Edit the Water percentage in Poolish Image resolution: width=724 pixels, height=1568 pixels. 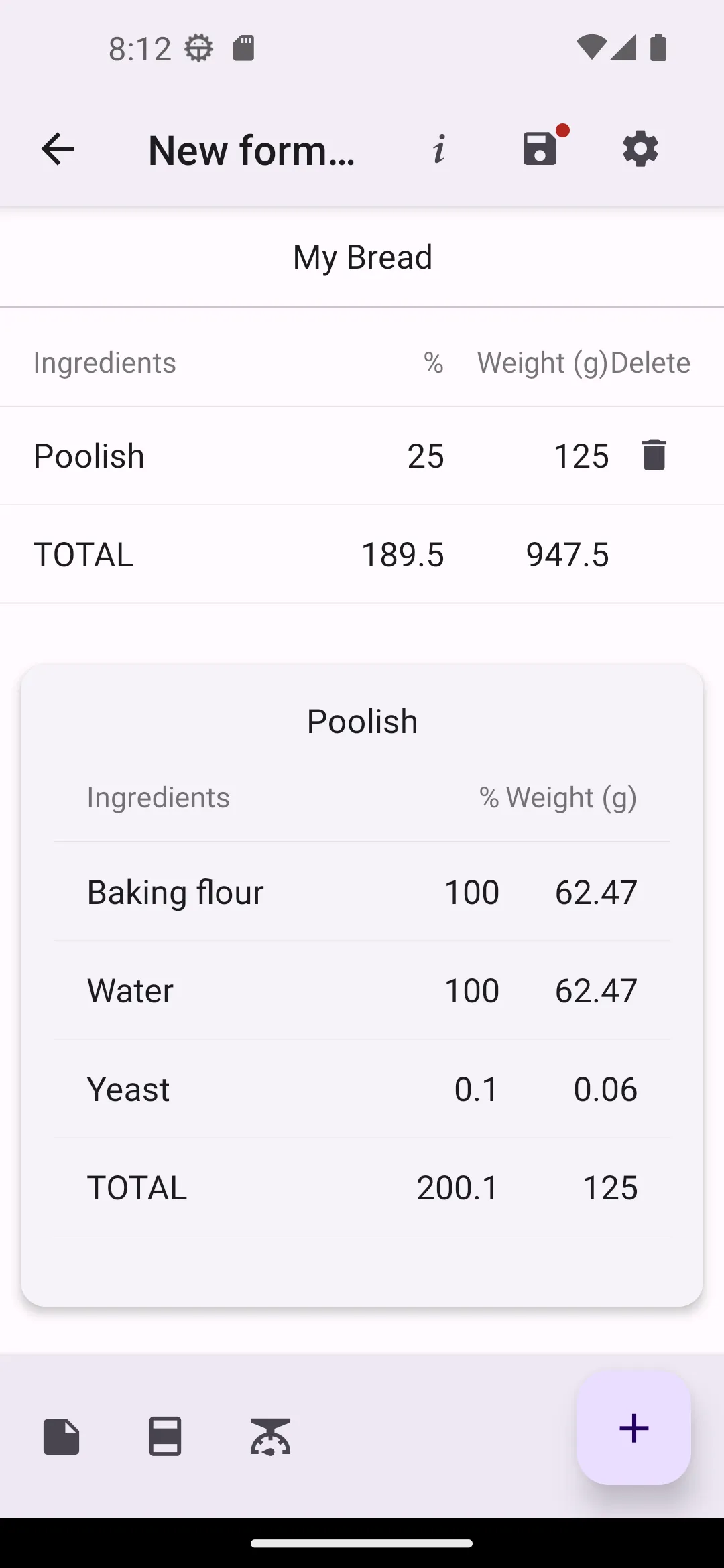[x=472, y=990]
